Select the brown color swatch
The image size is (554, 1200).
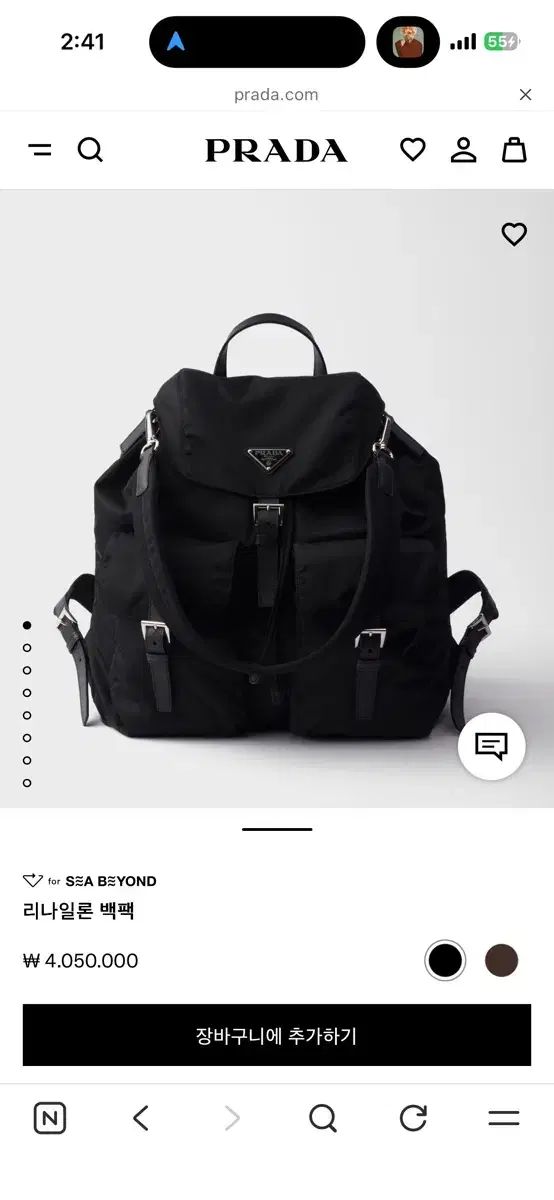pyautogui.click(x=502, y=961)
